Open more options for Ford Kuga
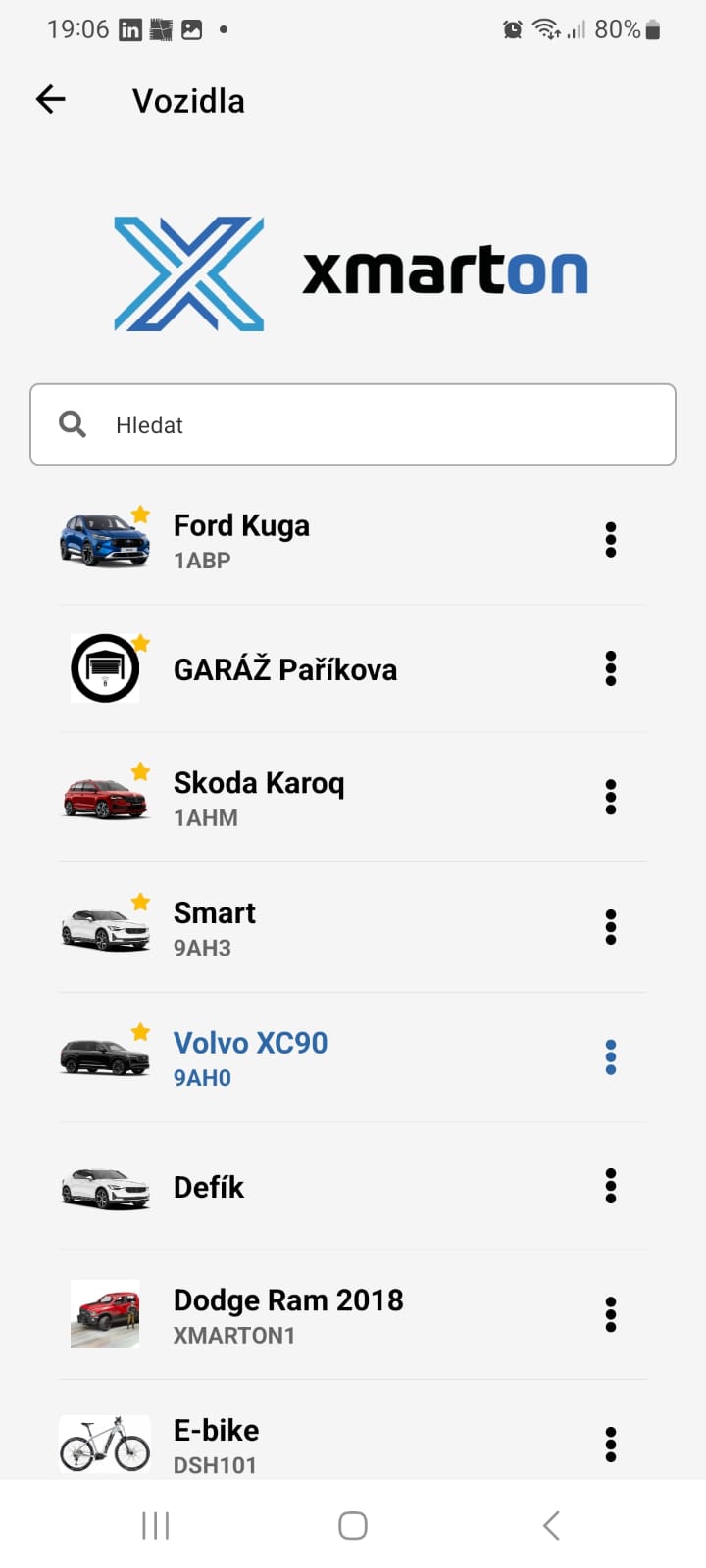Viewport: 706px width, 1568px height. 611,540
